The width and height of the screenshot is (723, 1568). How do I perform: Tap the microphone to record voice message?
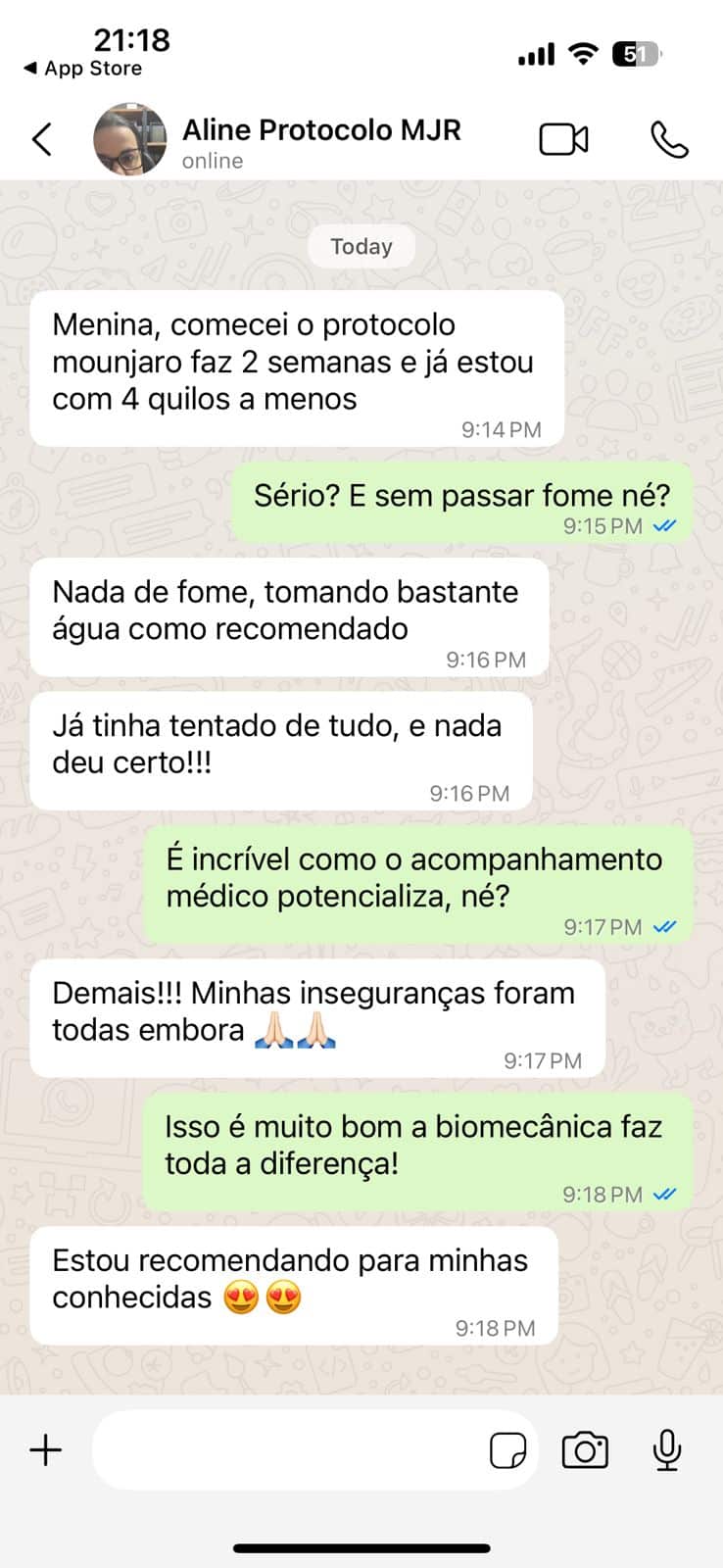click(667, 1449)
